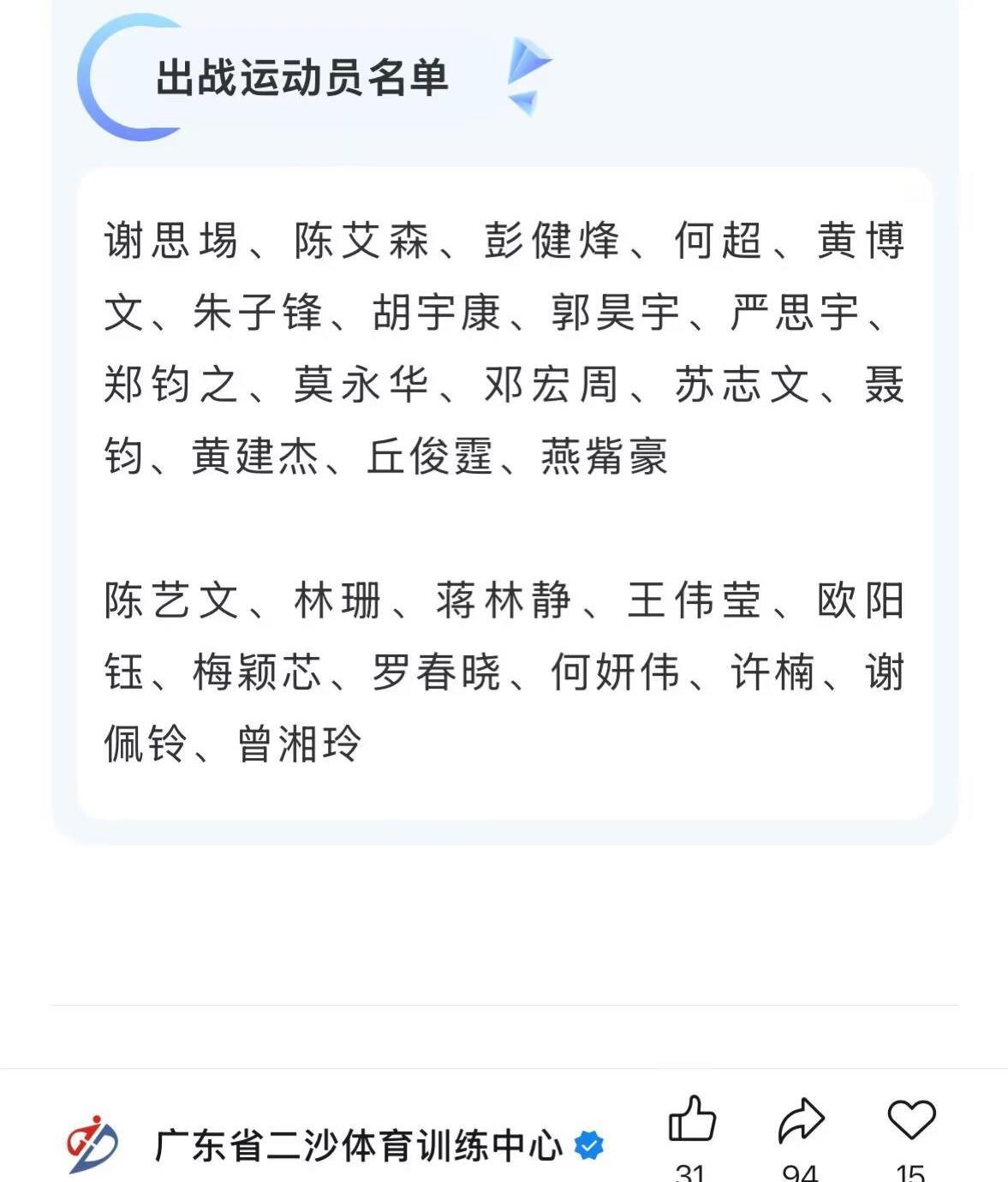Share this article via the arrow icon

(x=801, y=1119)
